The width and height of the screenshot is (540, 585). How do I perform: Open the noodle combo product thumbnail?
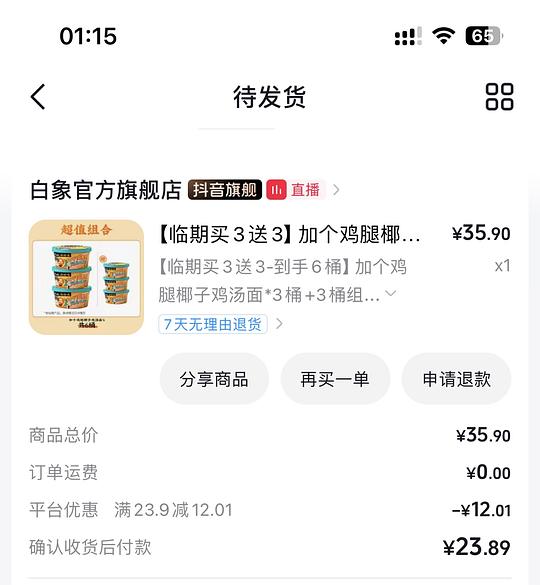[x=87, y=277]
